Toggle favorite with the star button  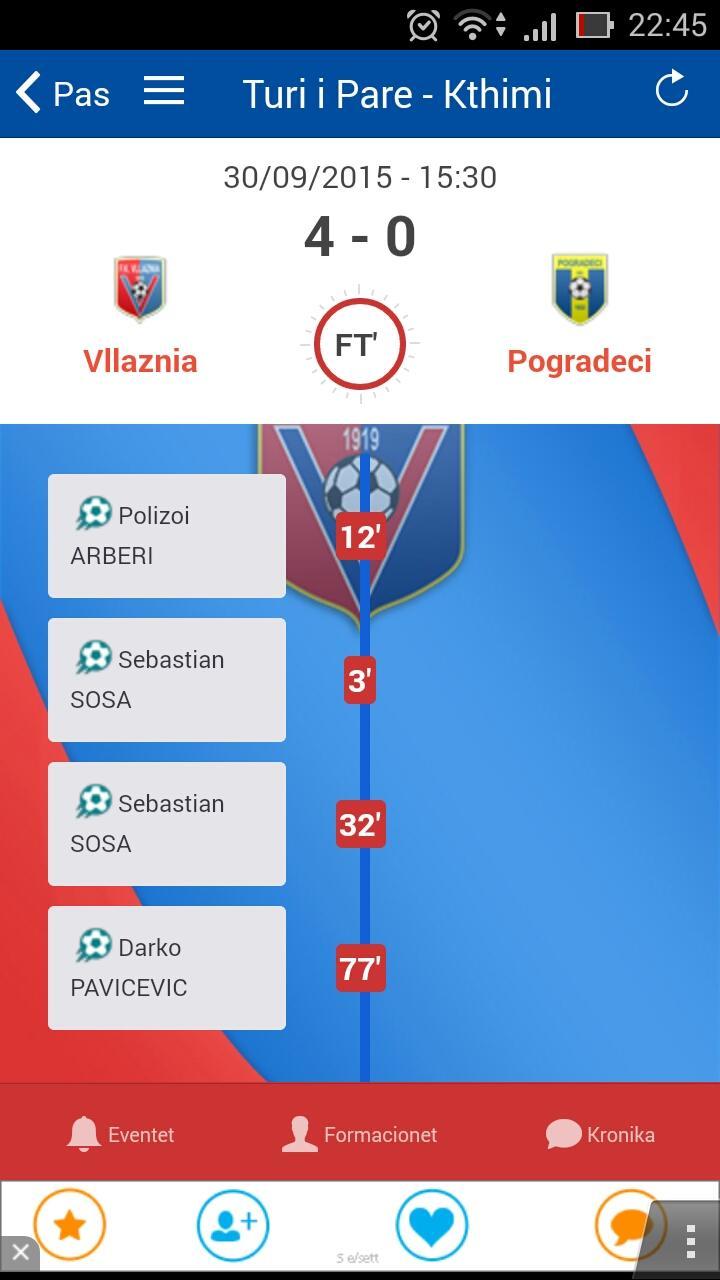69,1224
